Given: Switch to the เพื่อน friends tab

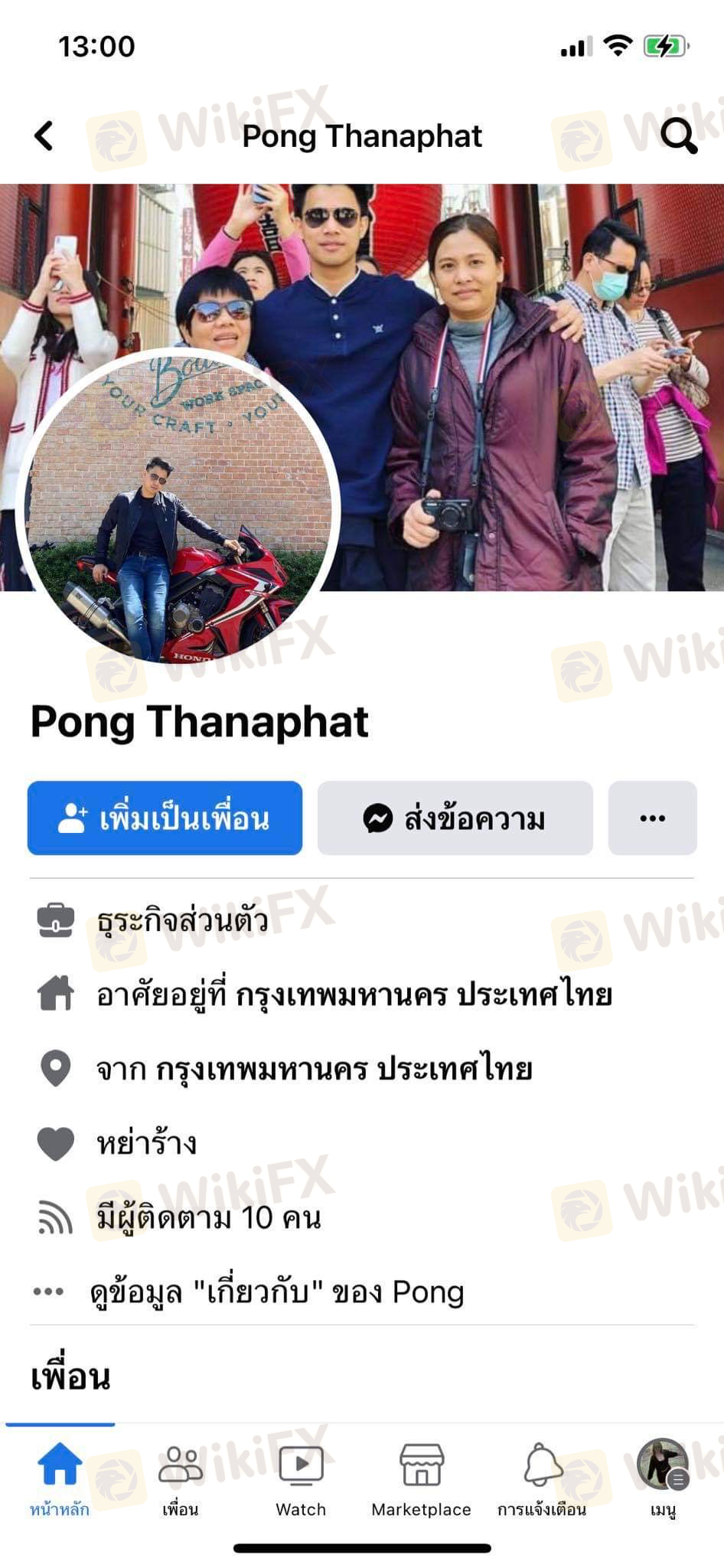Looking at the screenshot, I should 181,1478.
